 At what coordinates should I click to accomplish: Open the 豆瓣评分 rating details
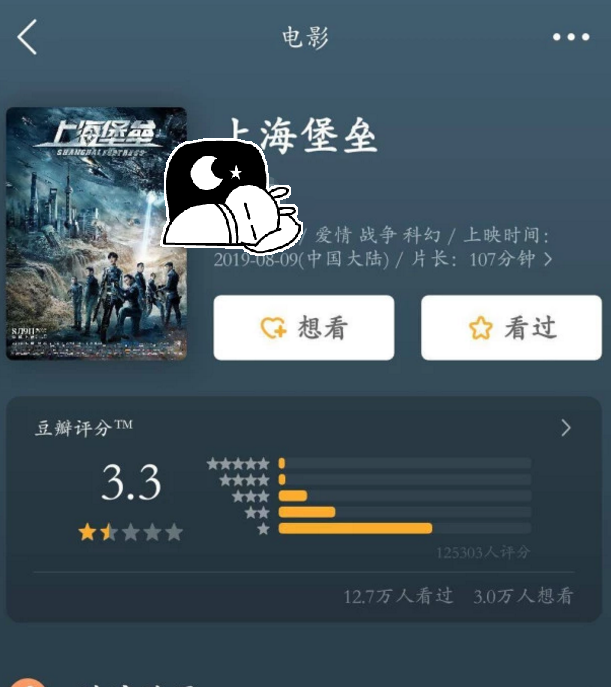(565, 428)
